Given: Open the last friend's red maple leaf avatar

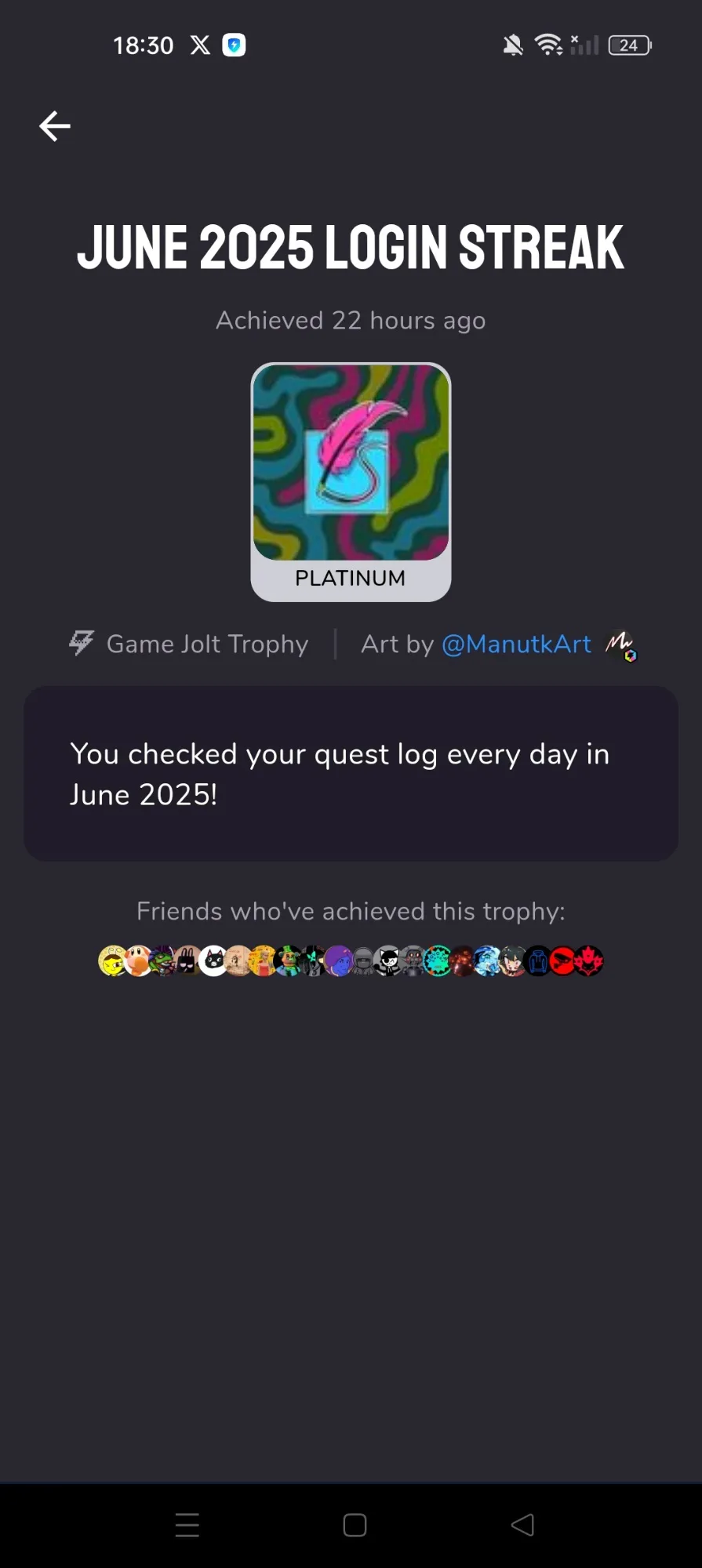Looking at the screenshot, I should (589, 961).
